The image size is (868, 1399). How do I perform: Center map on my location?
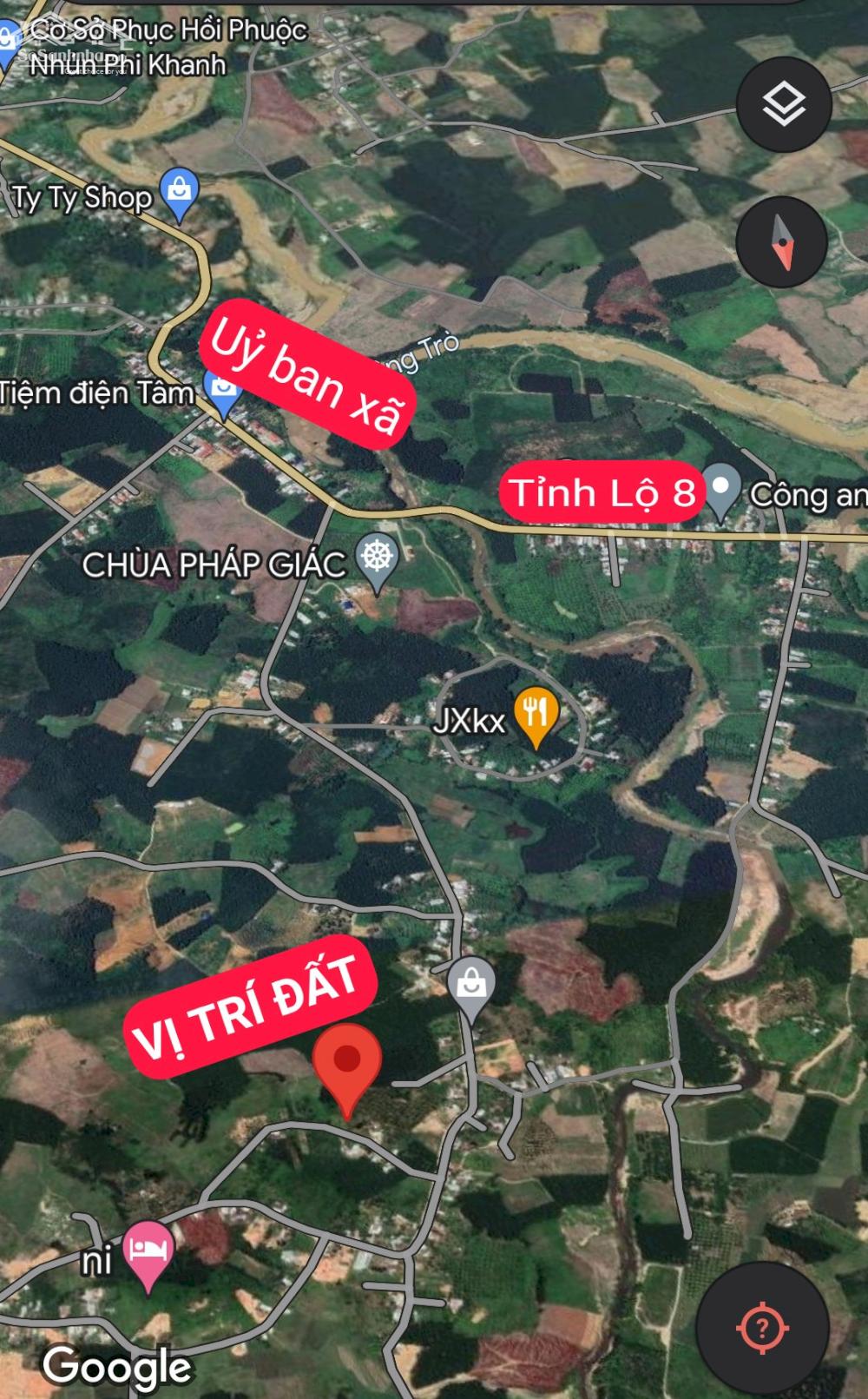pos(761,1327)
